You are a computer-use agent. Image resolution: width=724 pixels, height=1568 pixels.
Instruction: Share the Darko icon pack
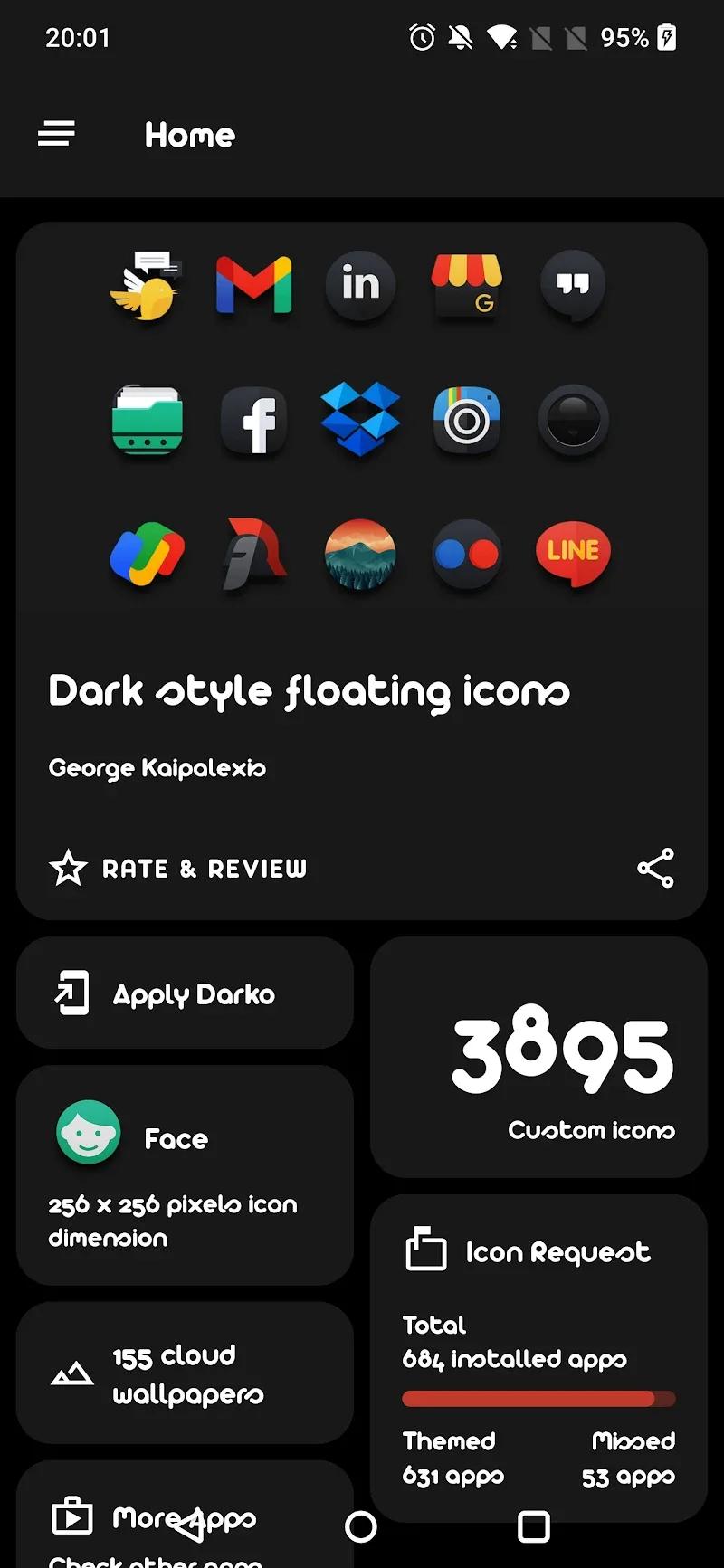[x=655, y=869]
